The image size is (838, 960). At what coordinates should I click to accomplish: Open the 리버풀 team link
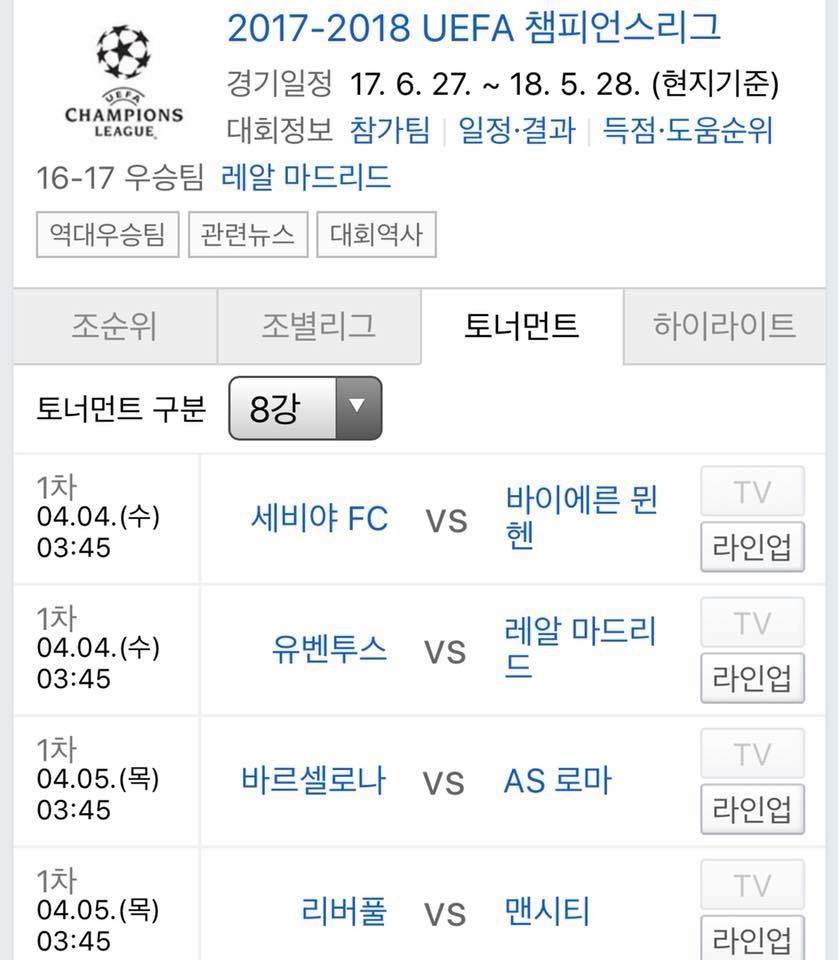343,911
